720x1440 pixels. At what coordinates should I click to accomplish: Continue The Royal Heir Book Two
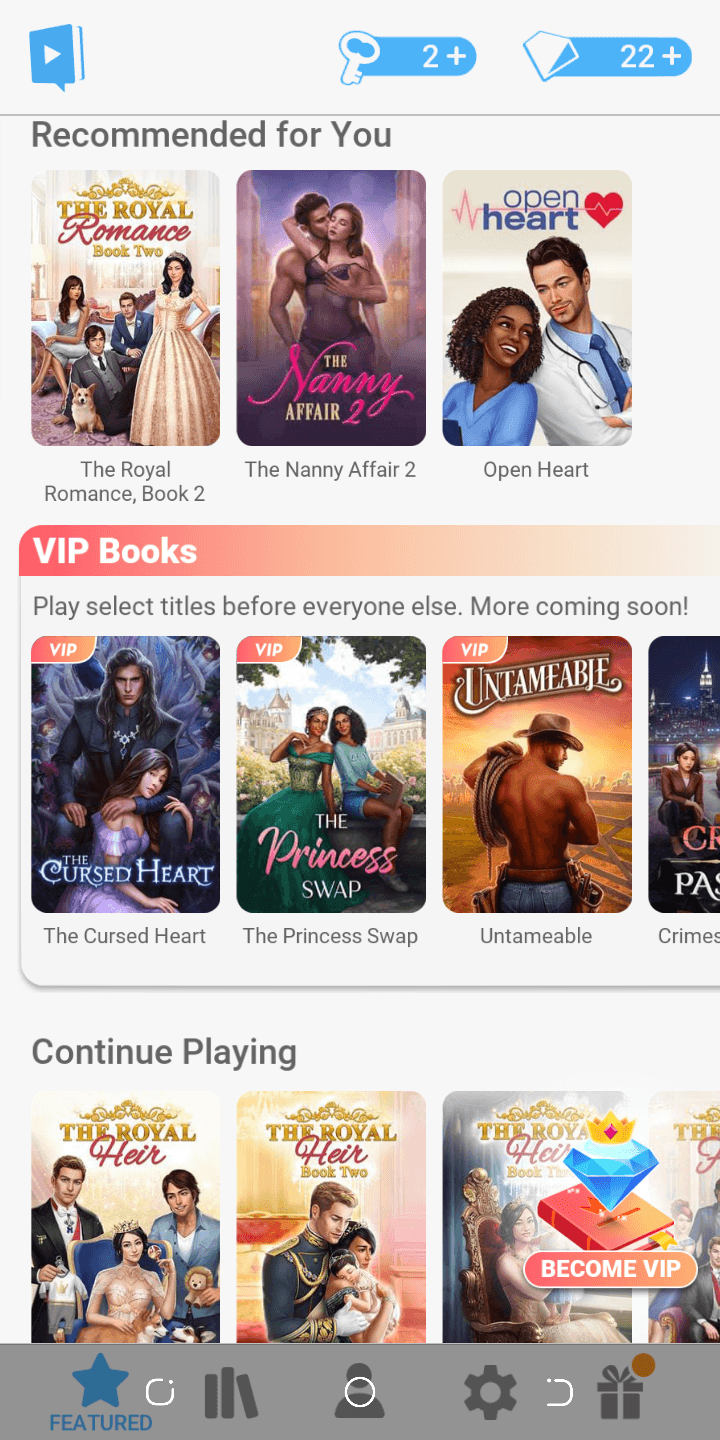click(331, 1215)
